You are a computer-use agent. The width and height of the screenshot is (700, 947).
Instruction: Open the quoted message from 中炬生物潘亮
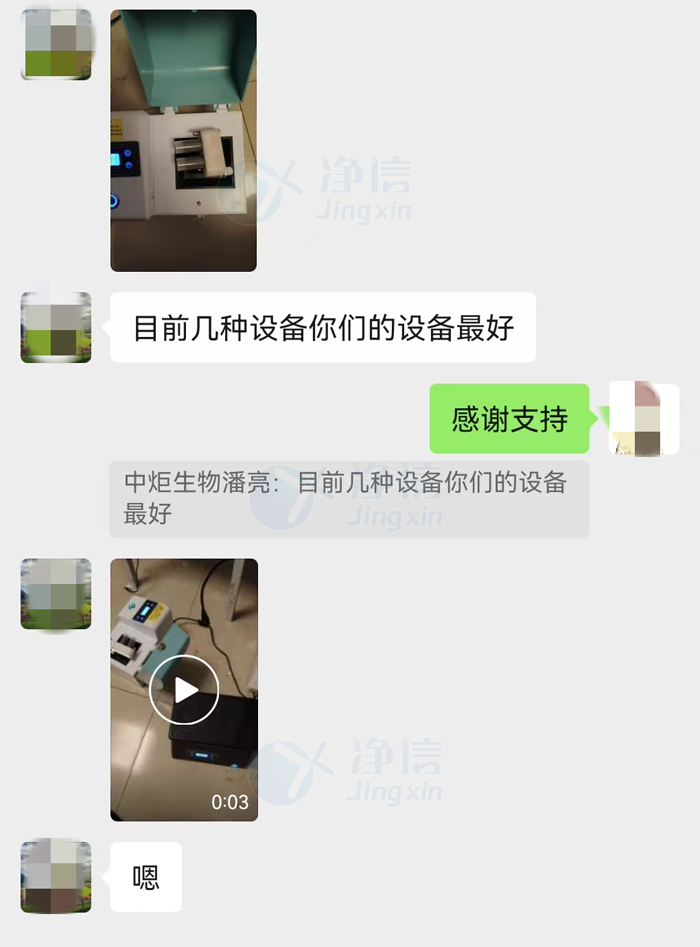tap(348, 498)
